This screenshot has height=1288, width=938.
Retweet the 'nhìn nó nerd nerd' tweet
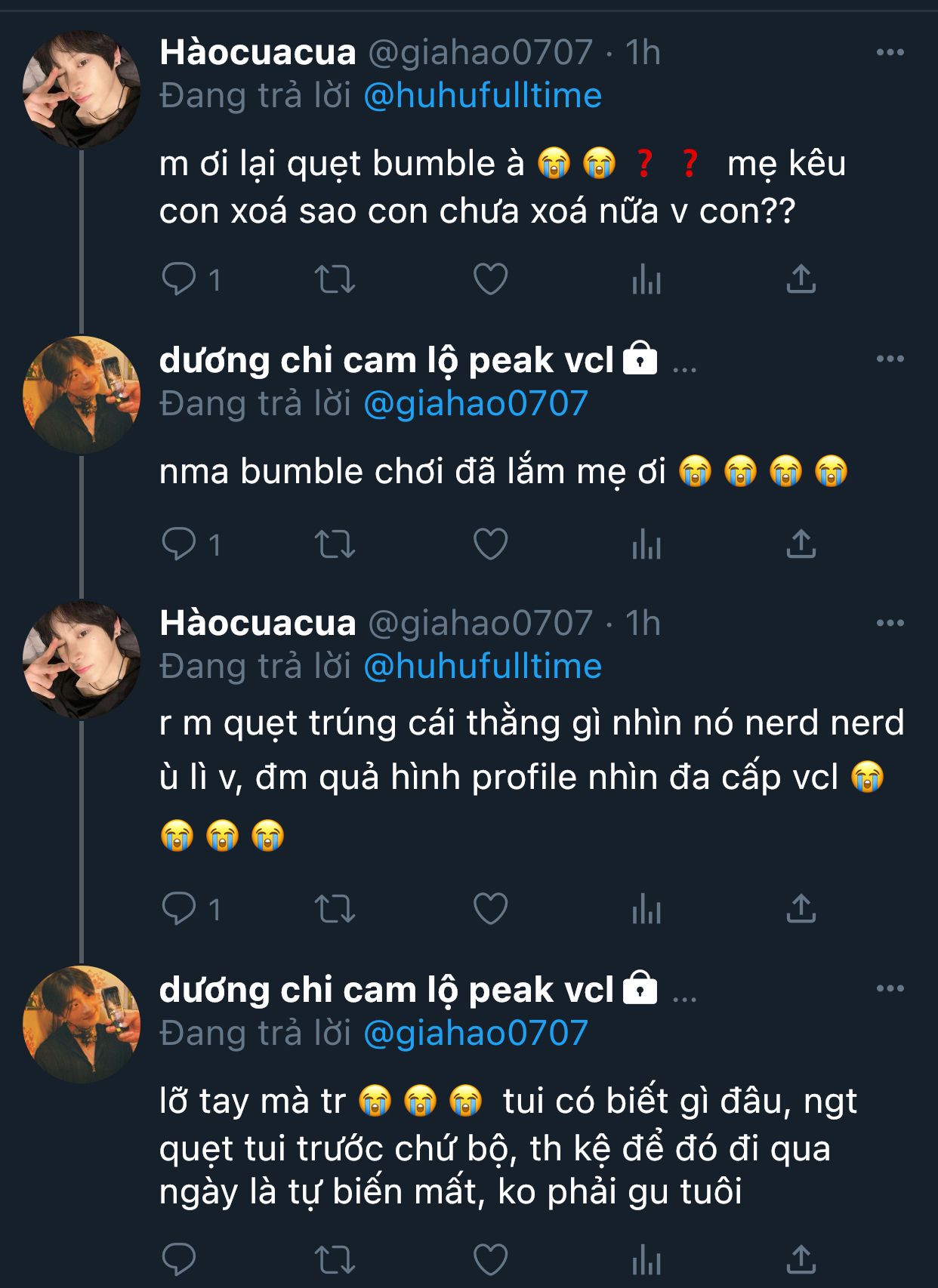(x=335, y=908)
